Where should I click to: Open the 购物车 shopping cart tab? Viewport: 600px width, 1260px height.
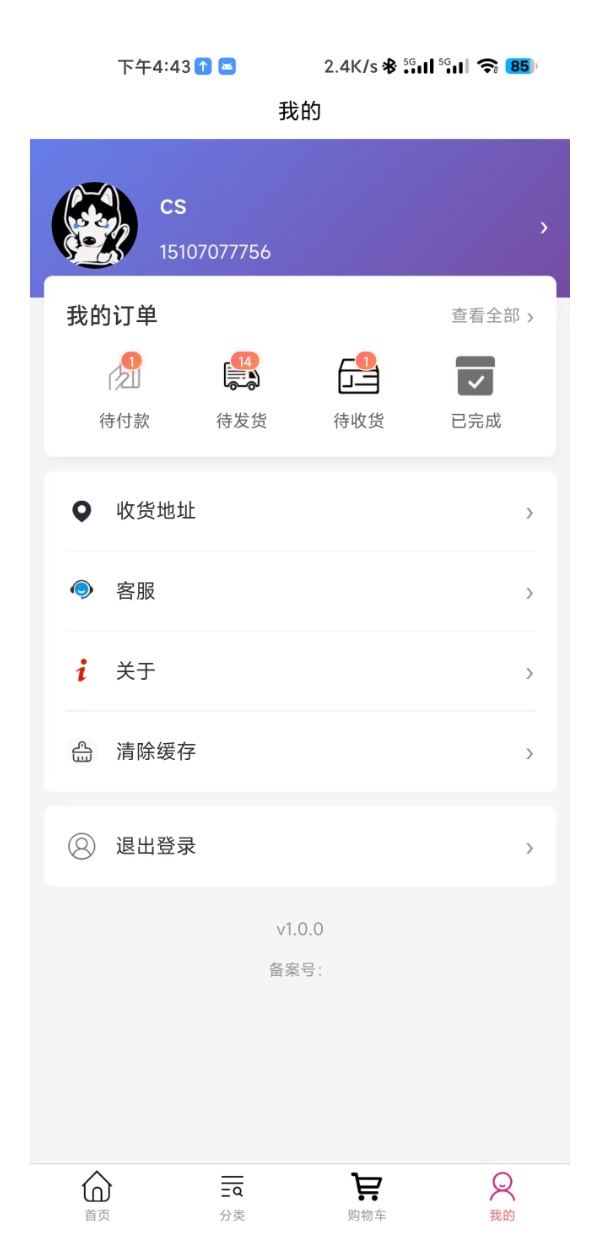[x=367, y=1197]
